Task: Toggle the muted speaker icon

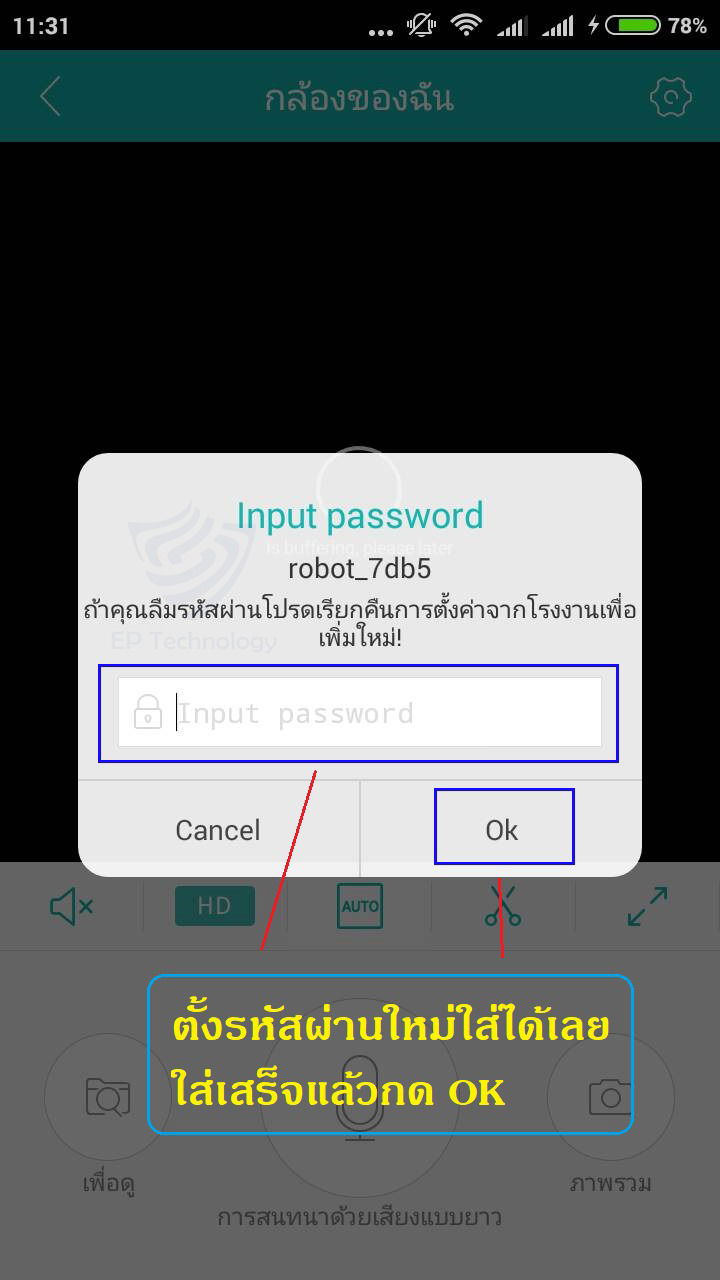Action: coord(72,907)
